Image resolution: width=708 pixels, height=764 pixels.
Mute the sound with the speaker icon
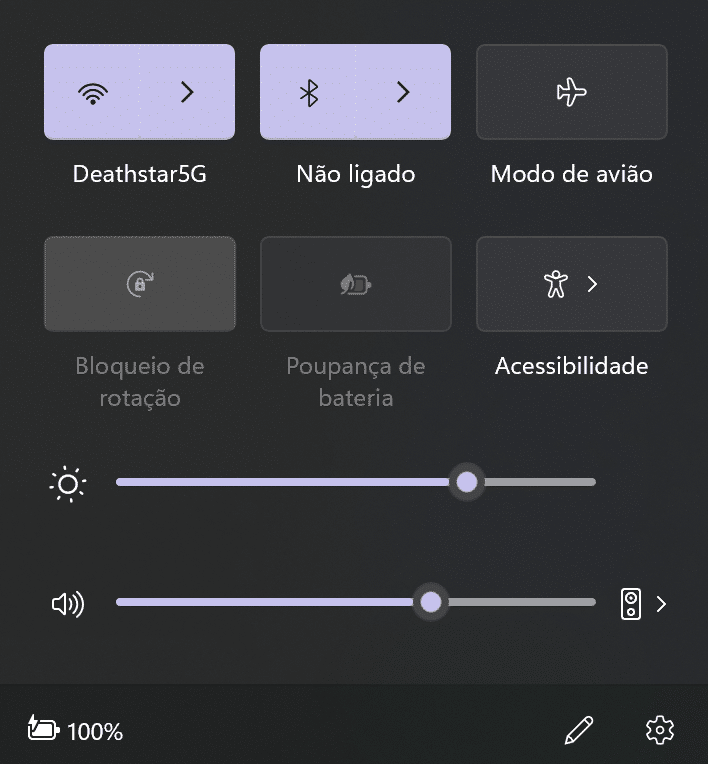[67, 603]
